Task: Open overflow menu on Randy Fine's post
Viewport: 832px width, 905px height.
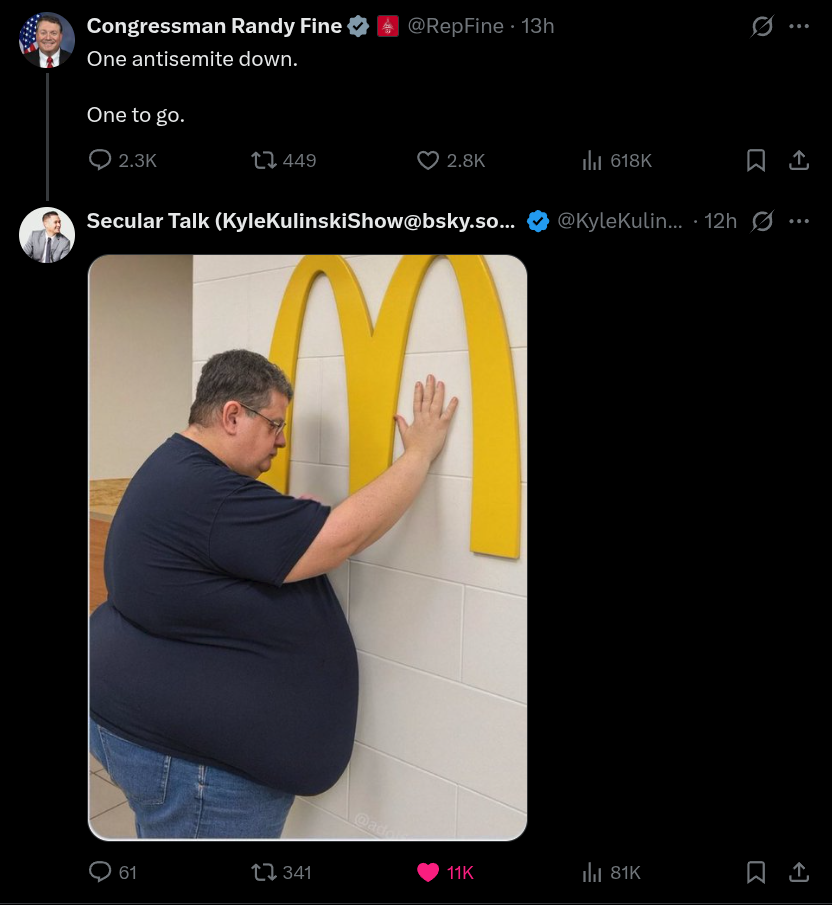Action: (798, 27)
